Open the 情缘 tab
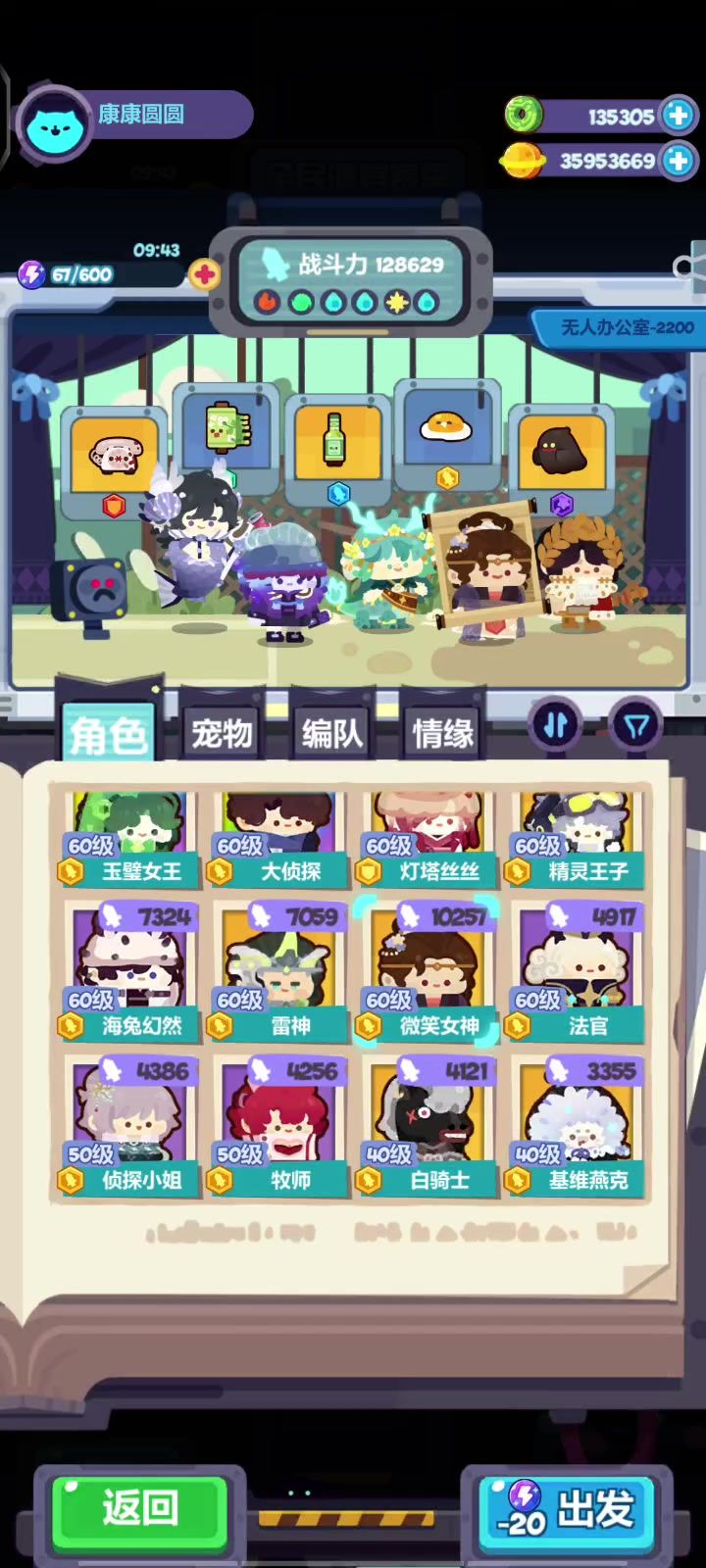This screenshot has width=706, height=1568. [442, 734]
